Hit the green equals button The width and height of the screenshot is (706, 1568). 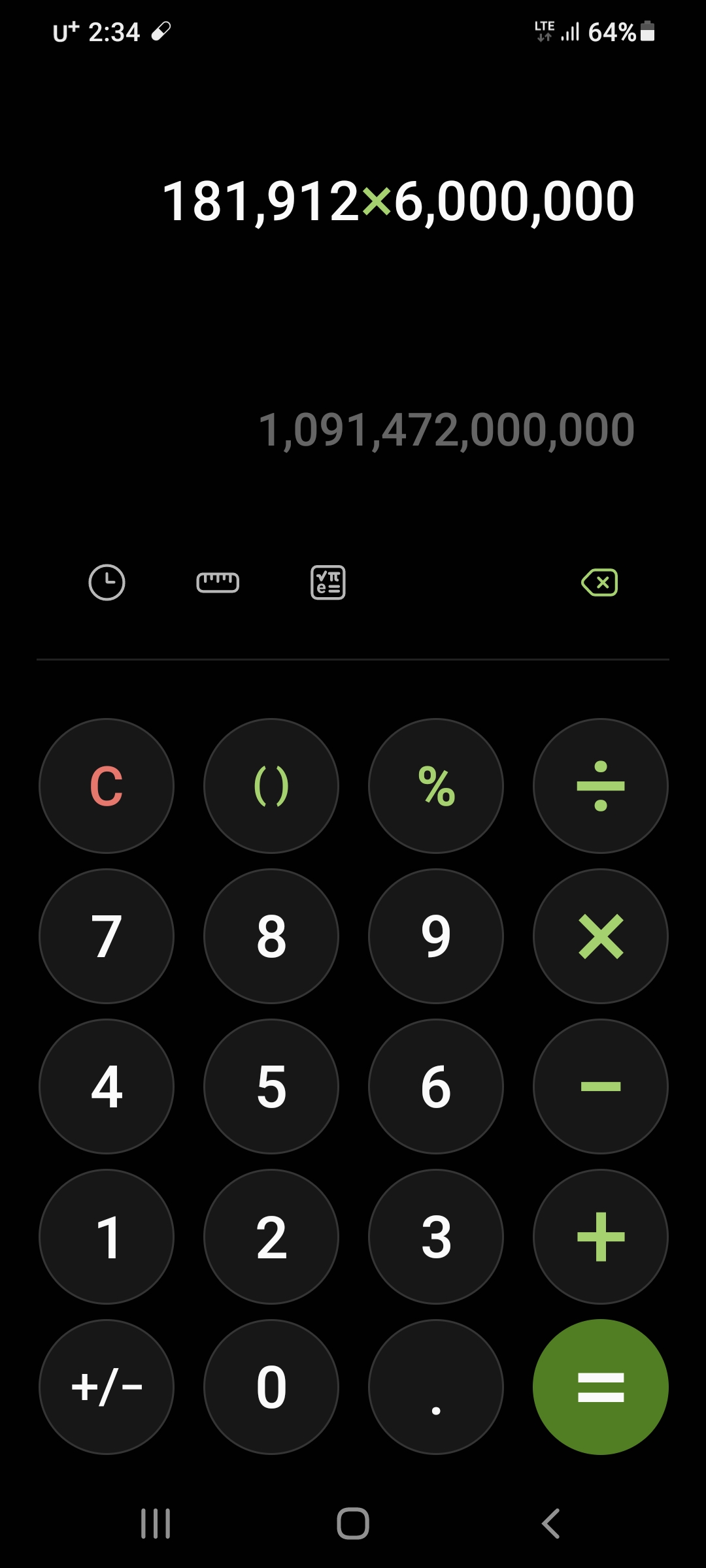(601, 1387)
